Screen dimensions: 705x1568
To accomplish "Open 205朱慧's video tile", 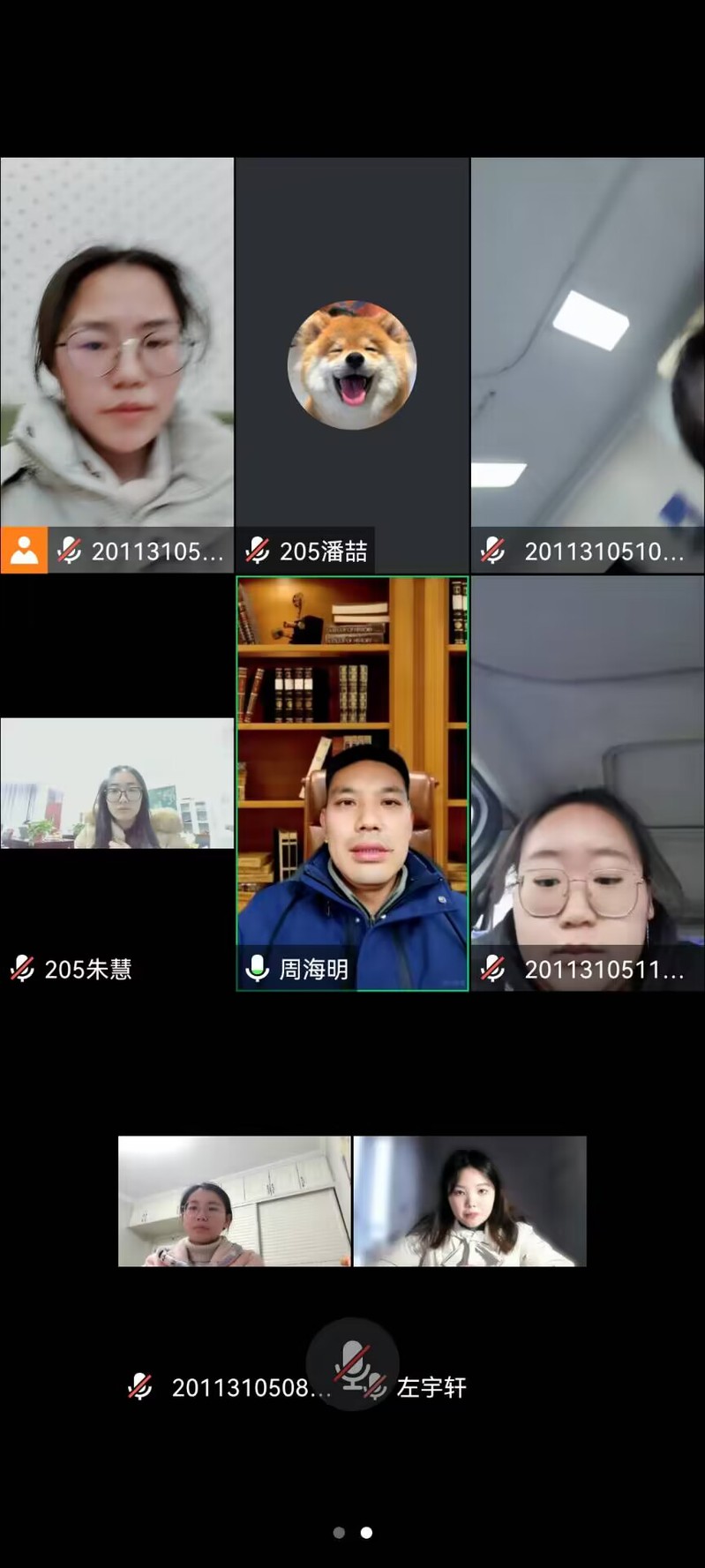I will point(116,784).
